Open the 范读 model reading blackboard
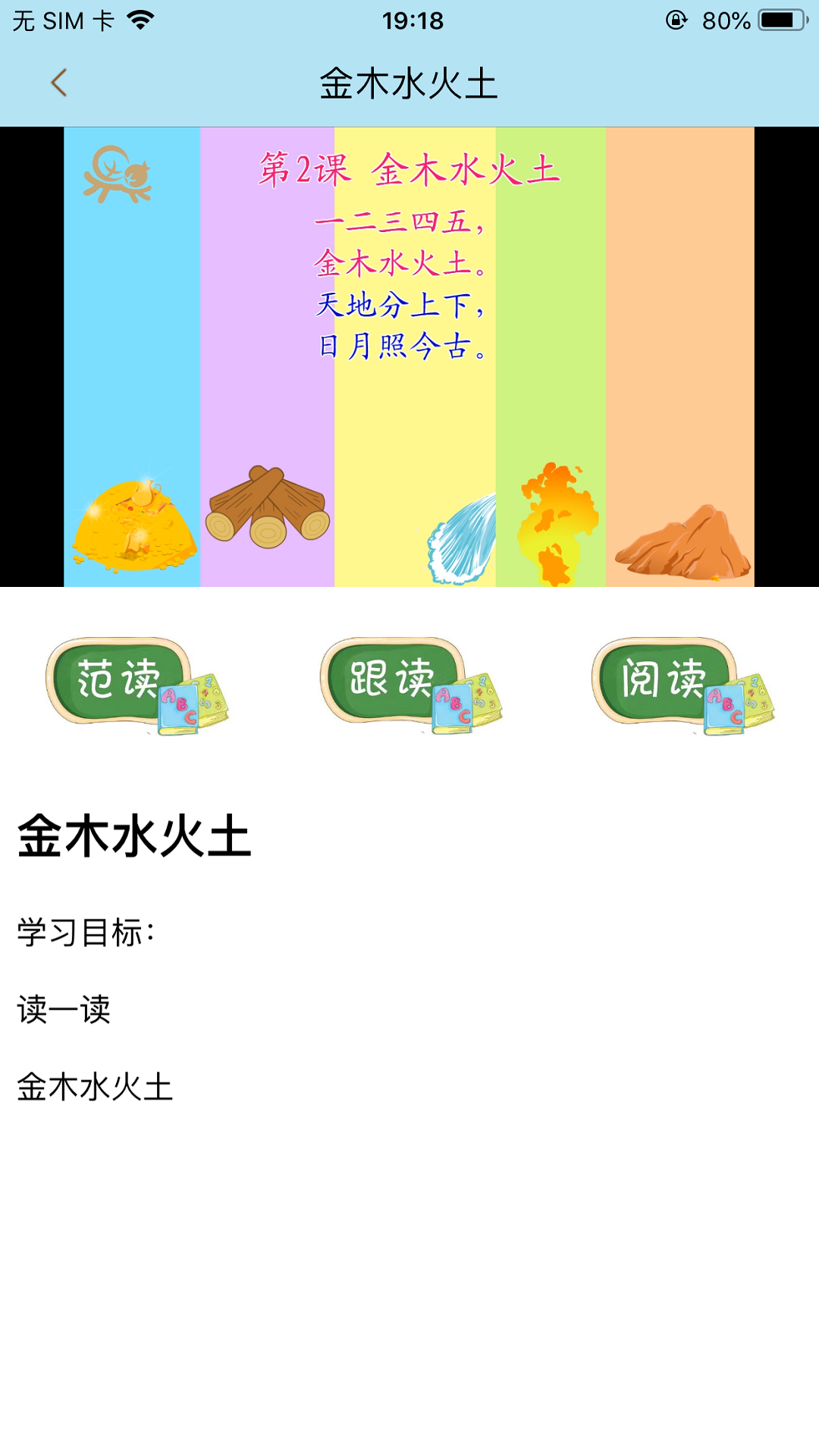This screenshot has height=1456, width=819. 121,679
